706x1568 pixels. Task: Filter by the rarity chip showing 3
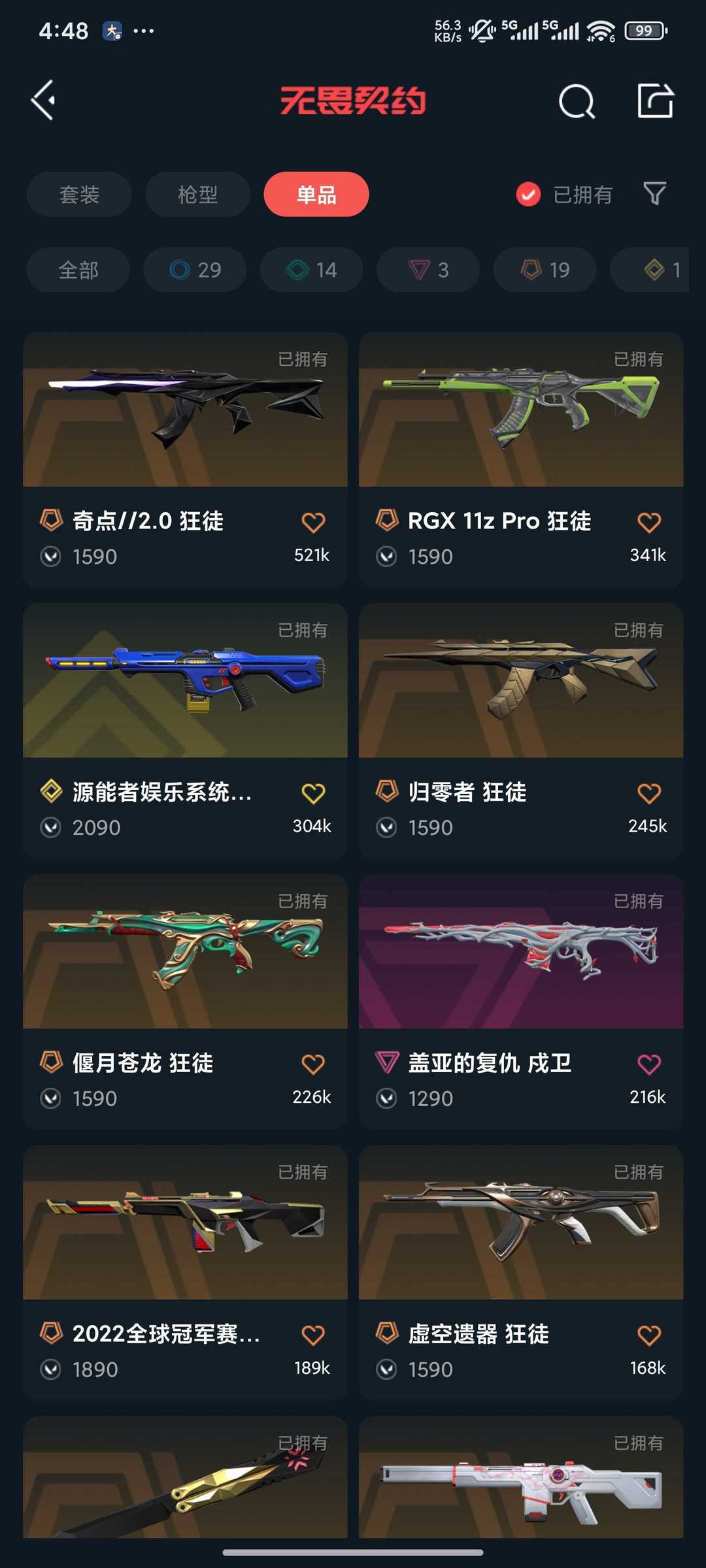click(x=428, y=269)
